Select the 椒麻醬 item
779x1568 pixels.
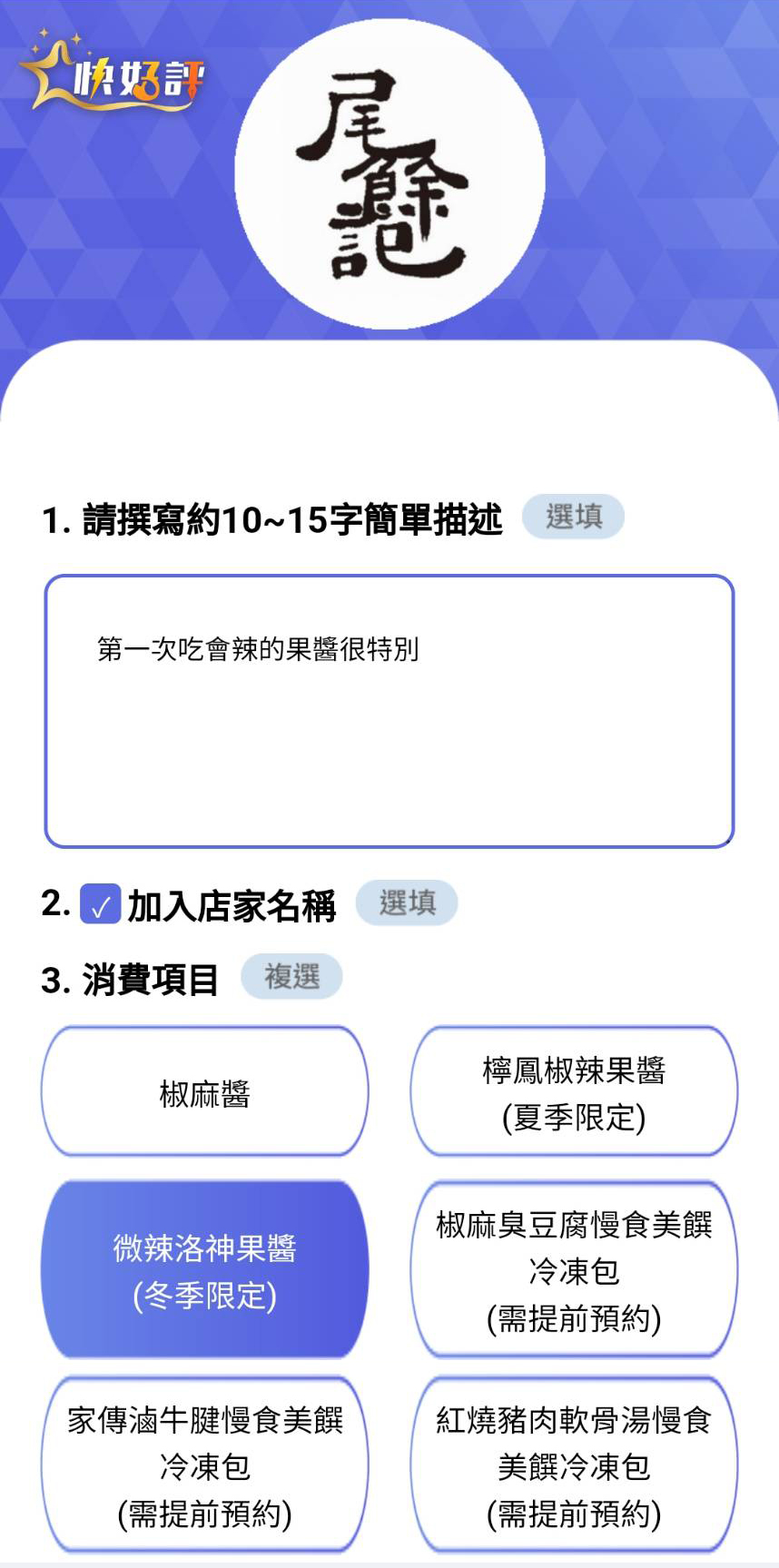(x=204, y=1091)
